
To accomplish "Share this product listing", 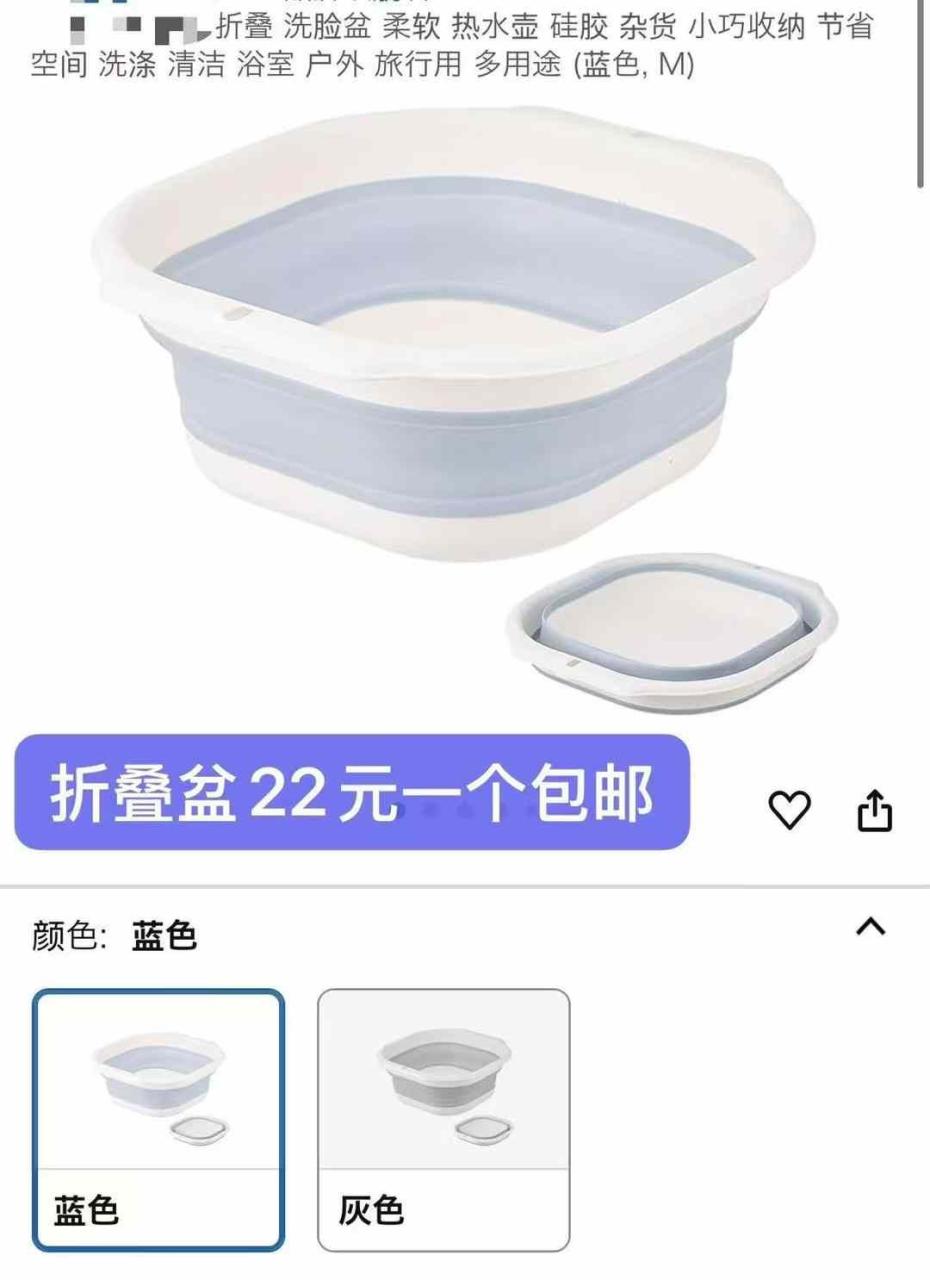I will click(x=874, y=810).
